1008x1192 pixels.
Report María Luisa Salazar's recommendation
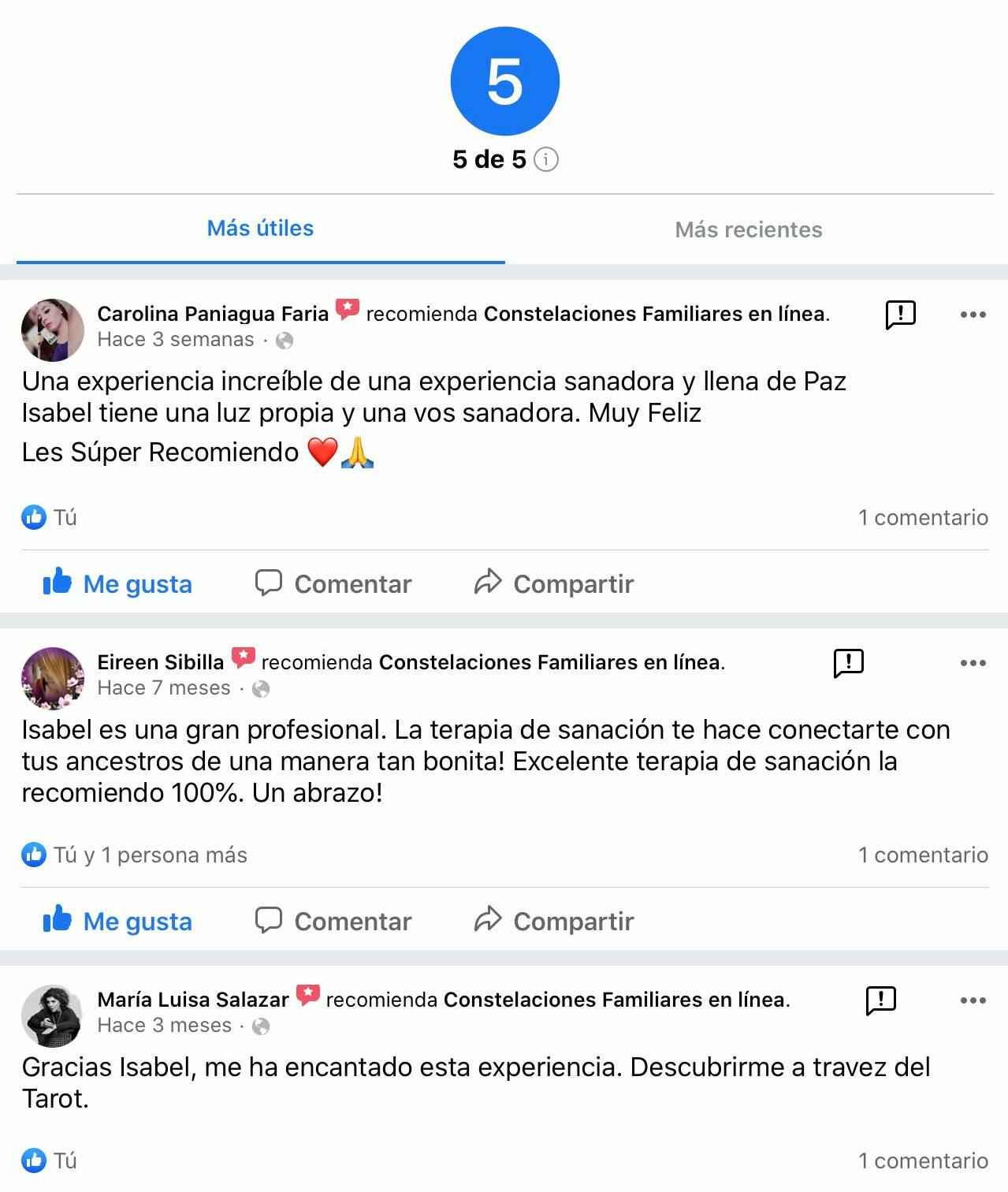pyautogui.click(x=880, y=1000)
